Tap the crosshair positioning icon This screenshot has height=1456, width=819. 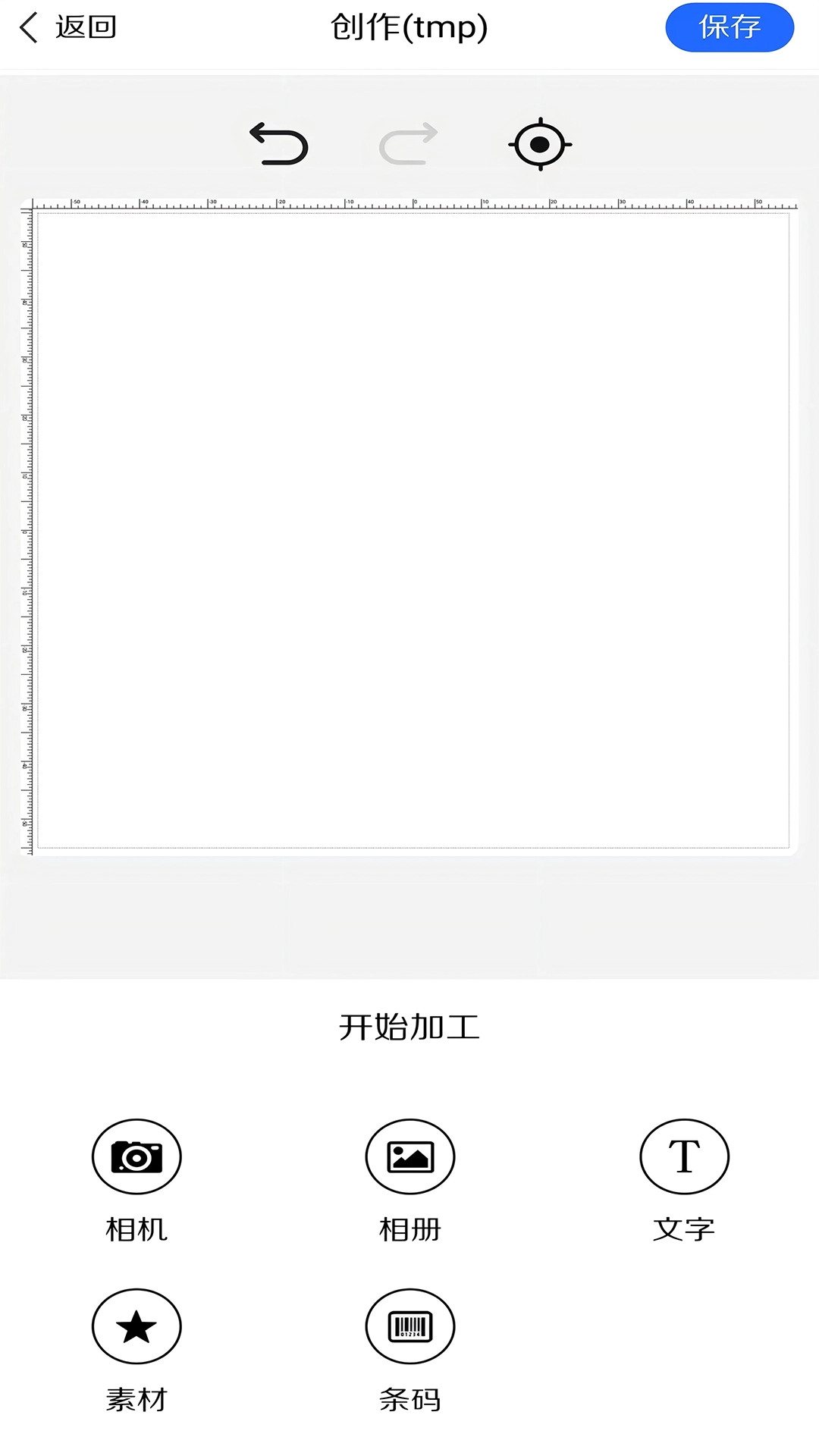click(540, 144)
